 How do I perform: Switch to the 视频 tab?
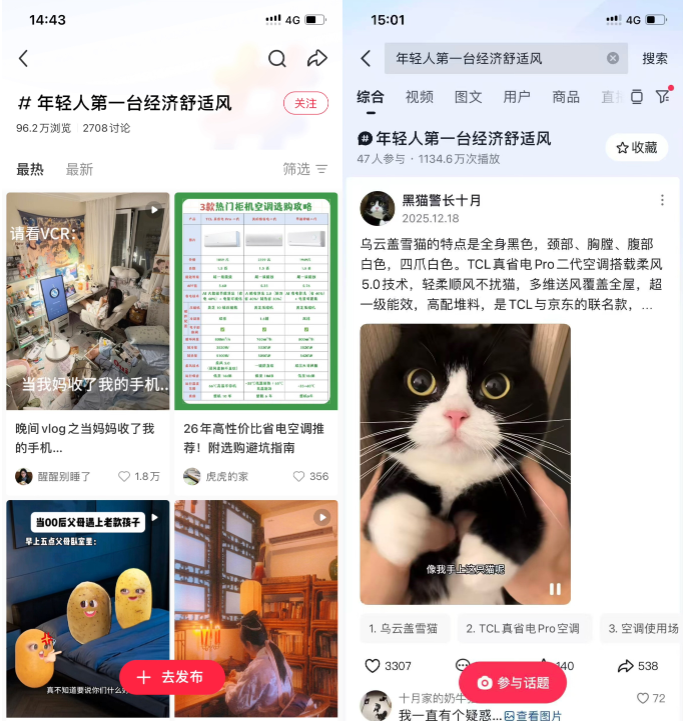pyautogui.click(x=419, y=97)
